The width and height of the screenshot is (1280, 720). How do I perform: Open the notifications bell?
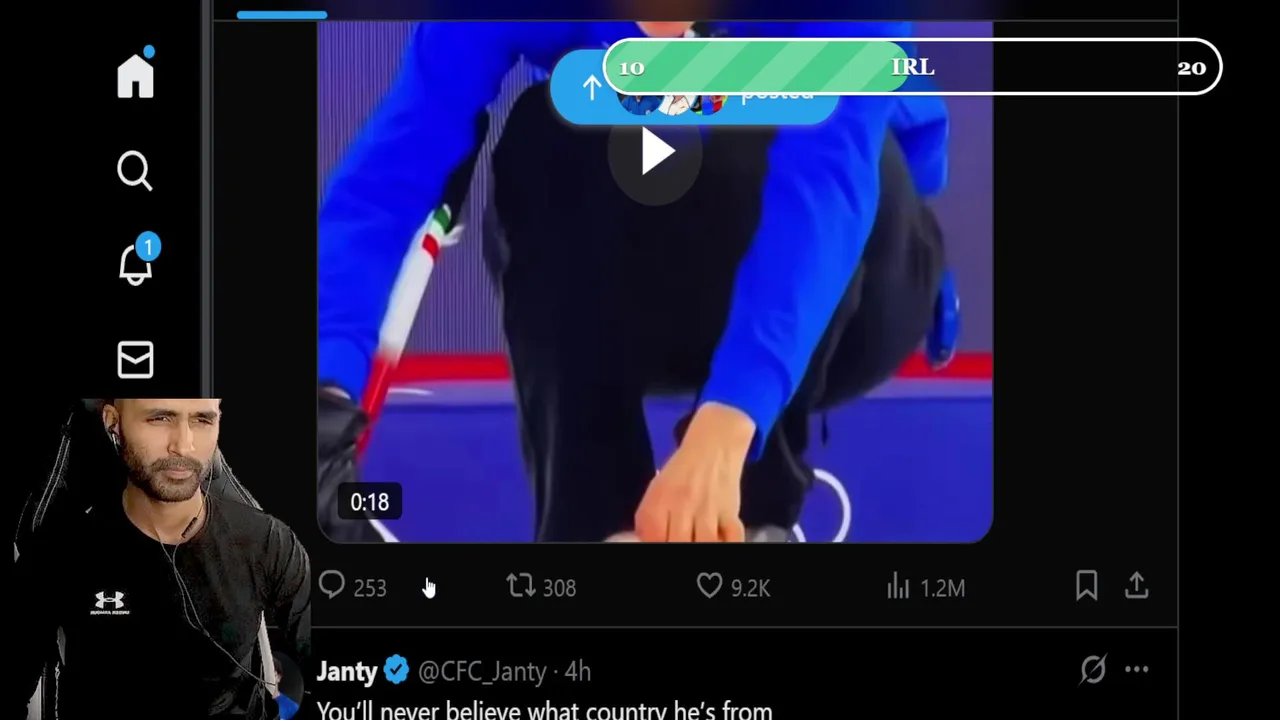tap(135, 264)
